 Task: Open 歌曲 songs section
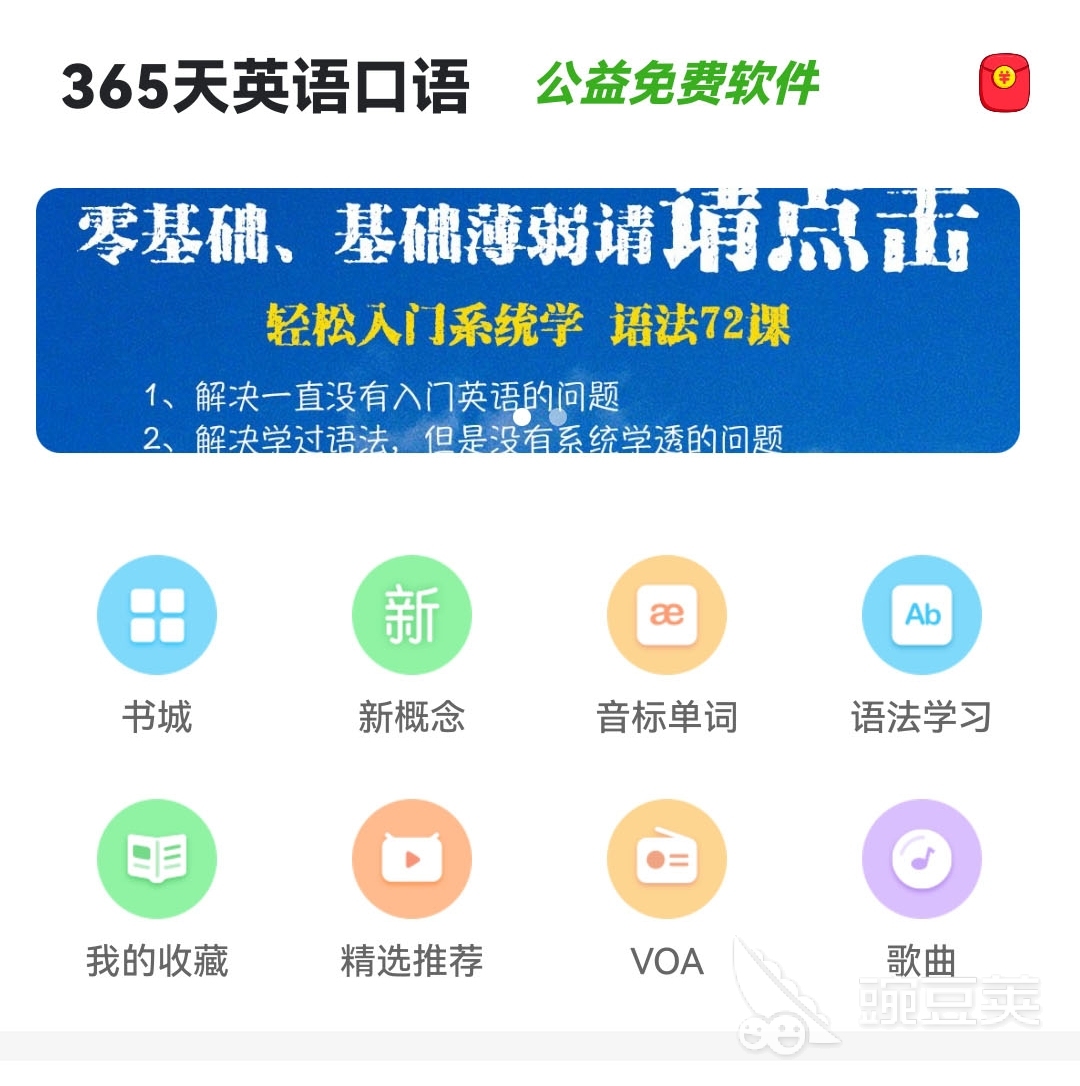[921, 860]
